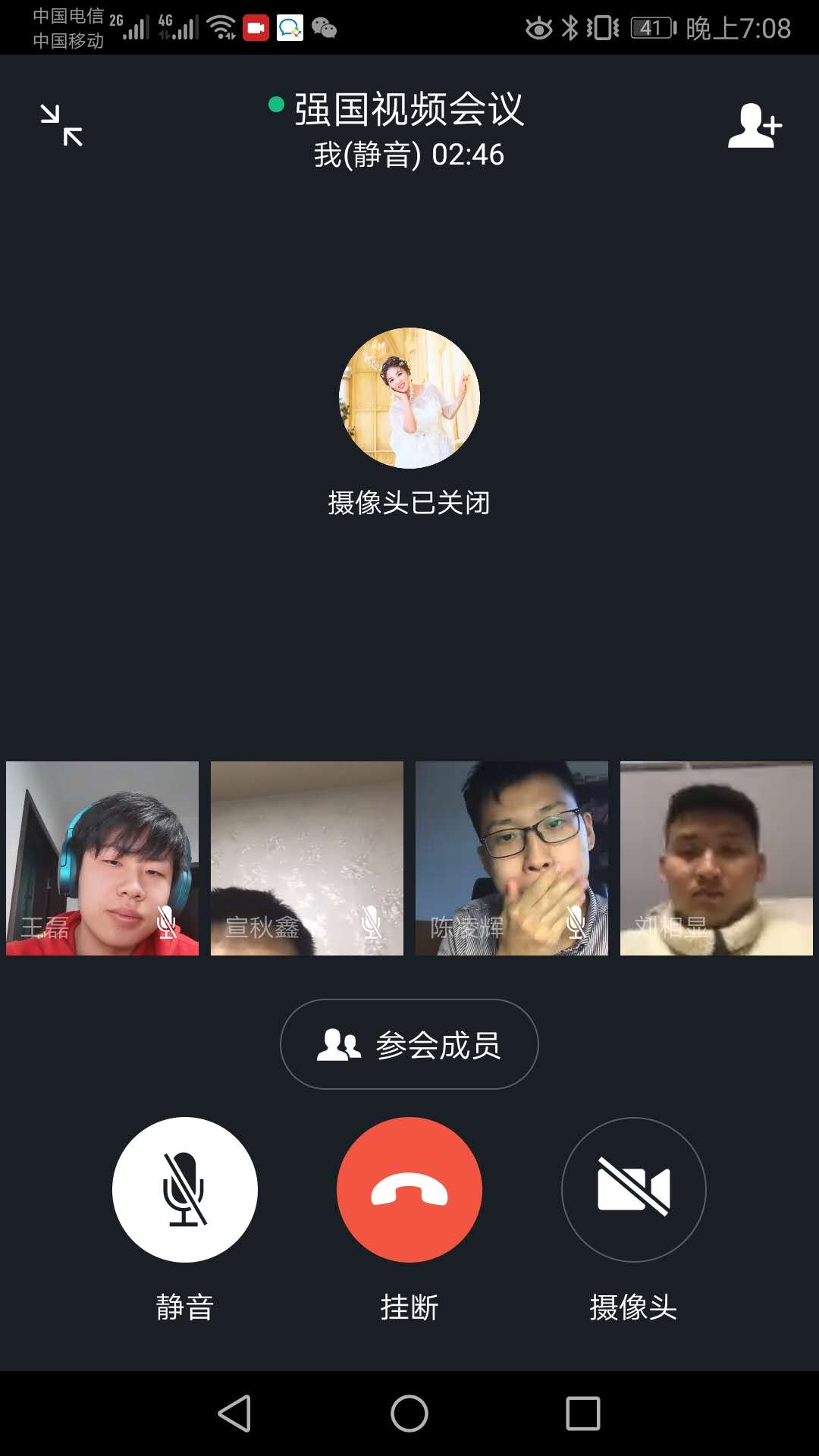Hang up with the red 挂断 button
Screen dimensions: 819x1456
pos(409,1189)
